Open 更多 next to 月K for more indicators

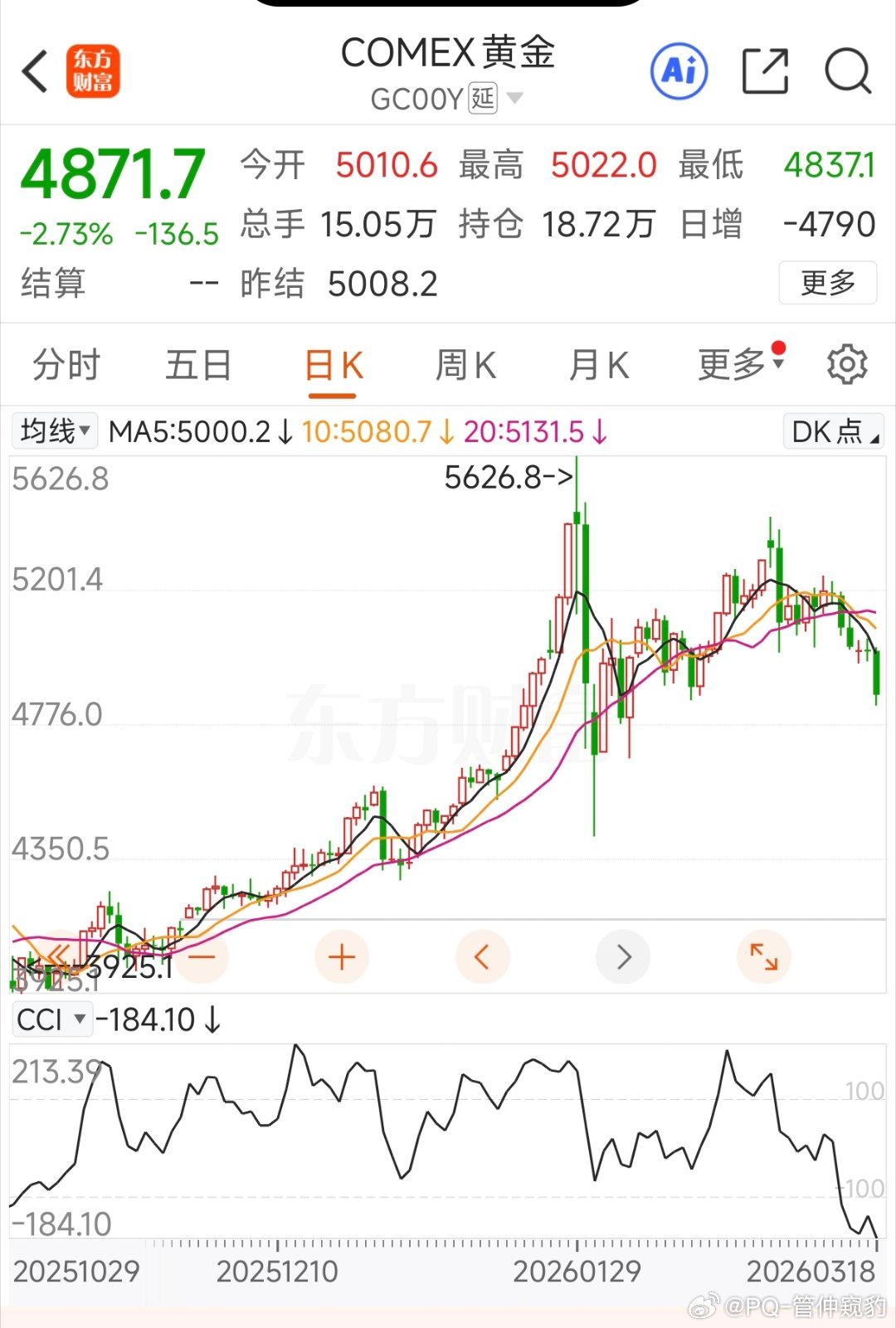[x=735, y=364]
